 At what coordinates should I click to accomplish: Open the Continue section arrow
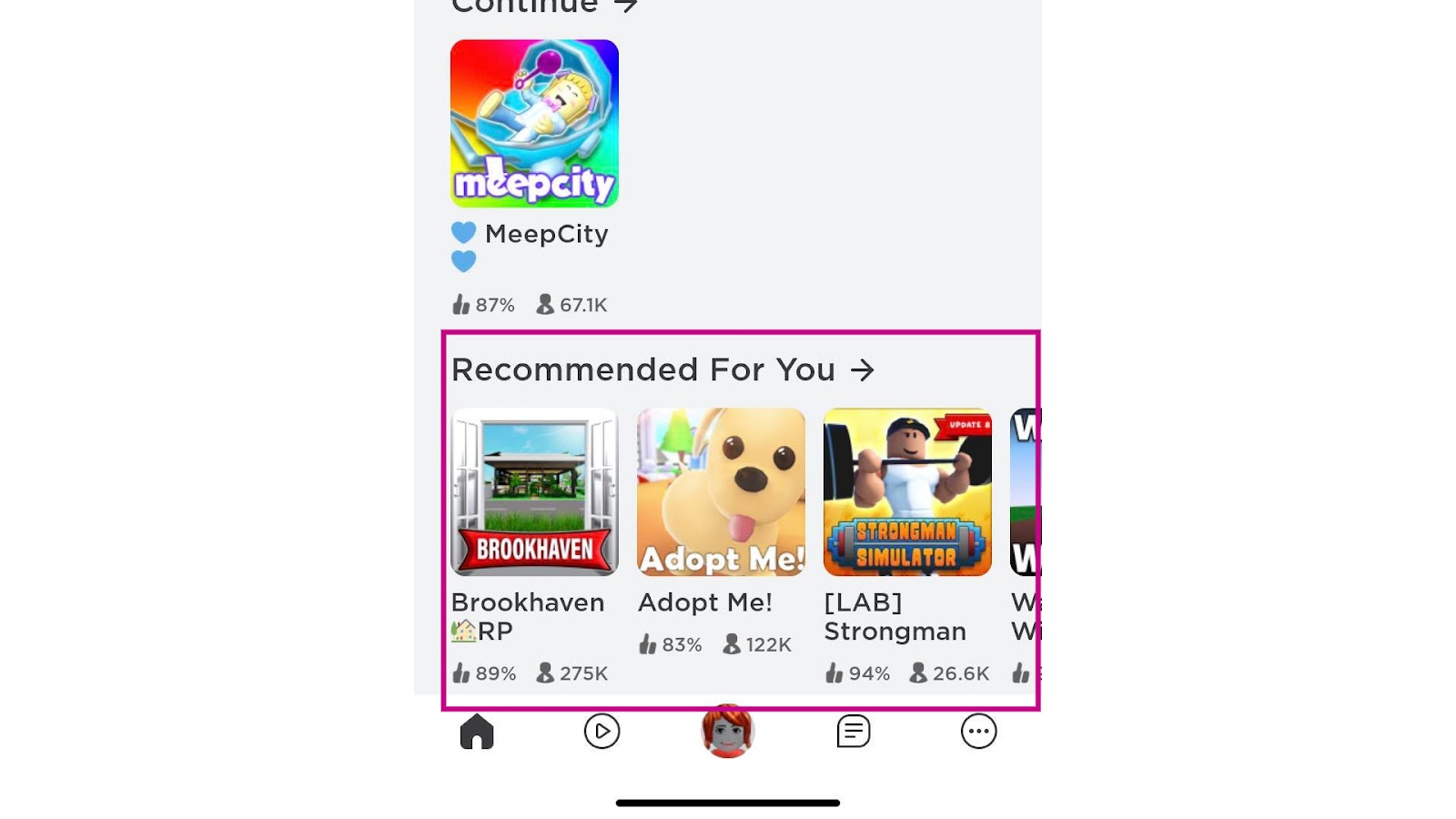[625, 6]
